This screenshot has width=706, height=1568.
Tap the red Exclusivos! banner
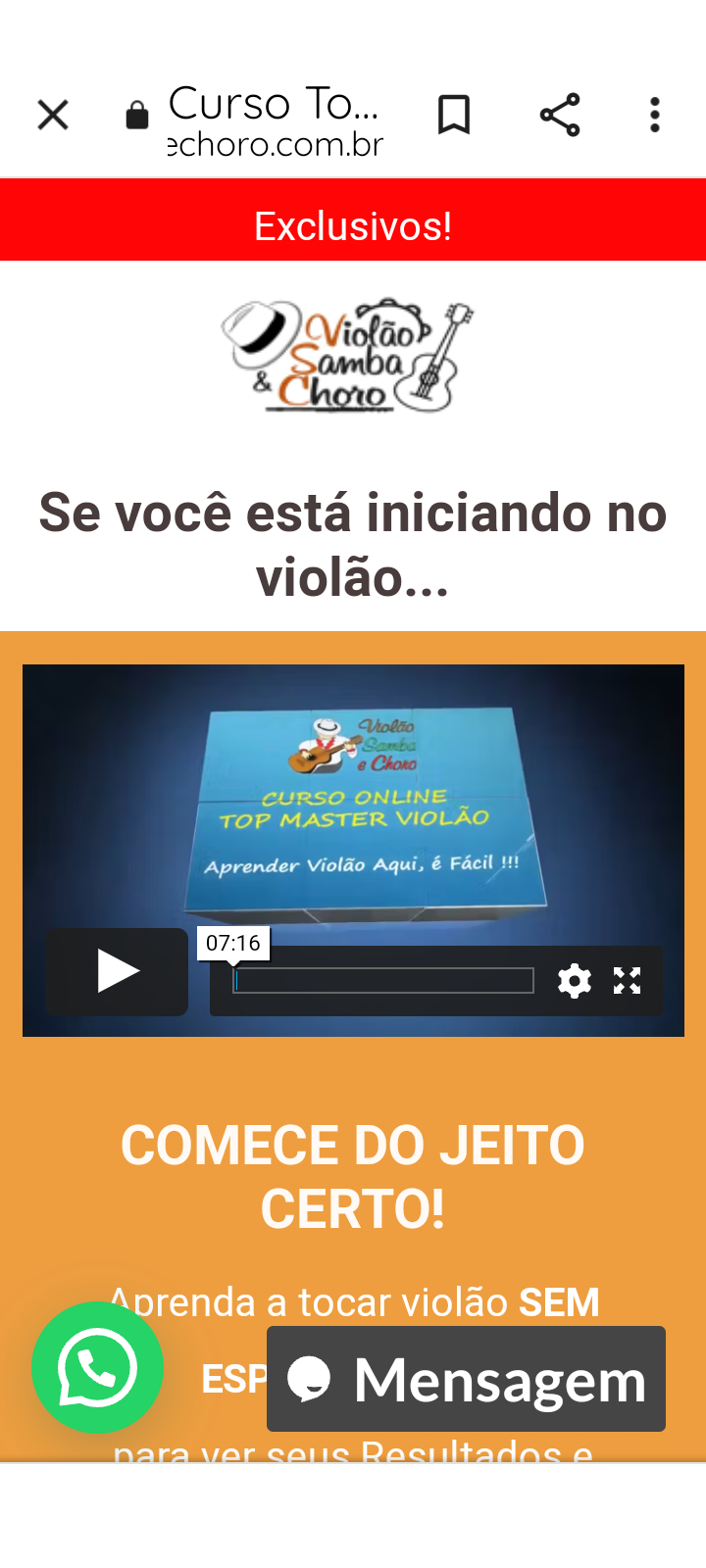(x=353, y=225)
